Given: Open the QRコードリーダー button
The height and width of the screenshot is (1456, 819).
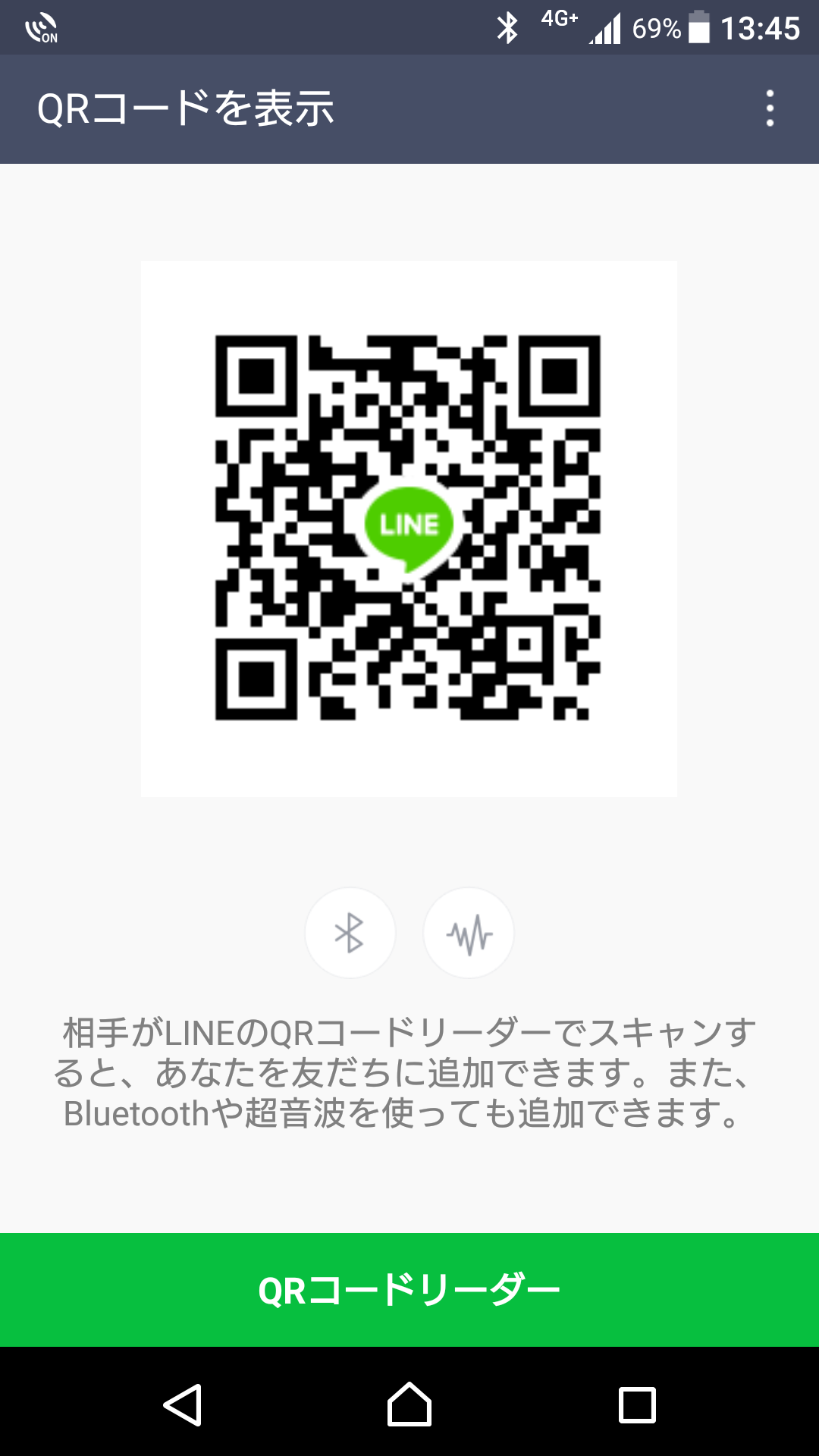Looking at the screenshot, I should [x=409, y=1290].
